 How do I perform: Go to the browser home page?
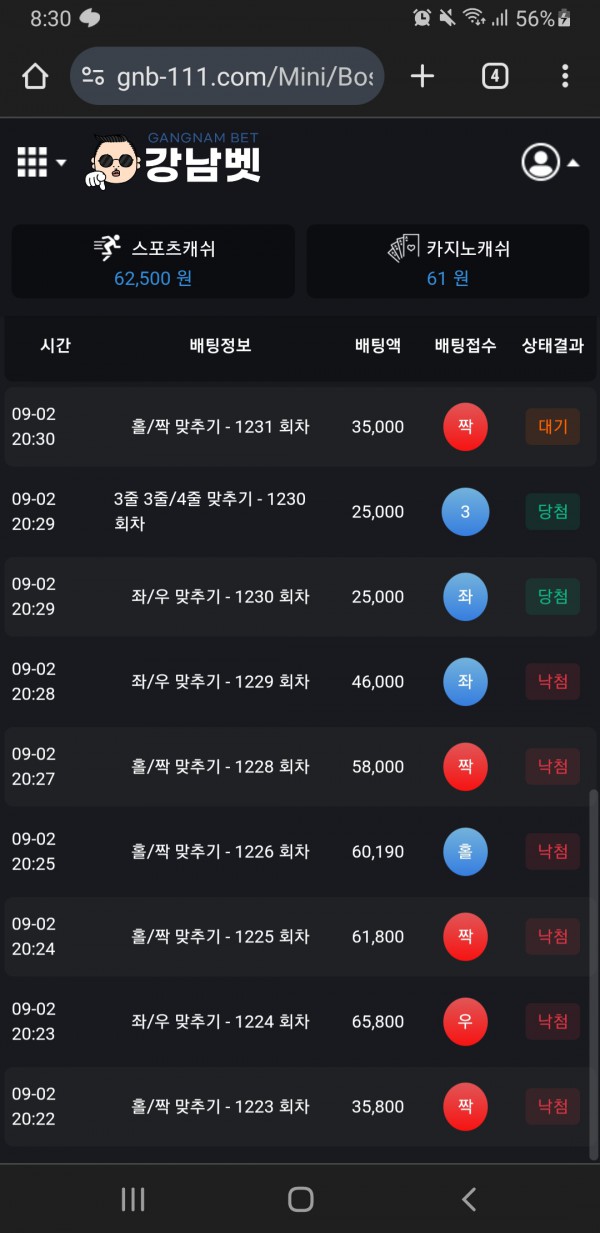coord(35,76)
